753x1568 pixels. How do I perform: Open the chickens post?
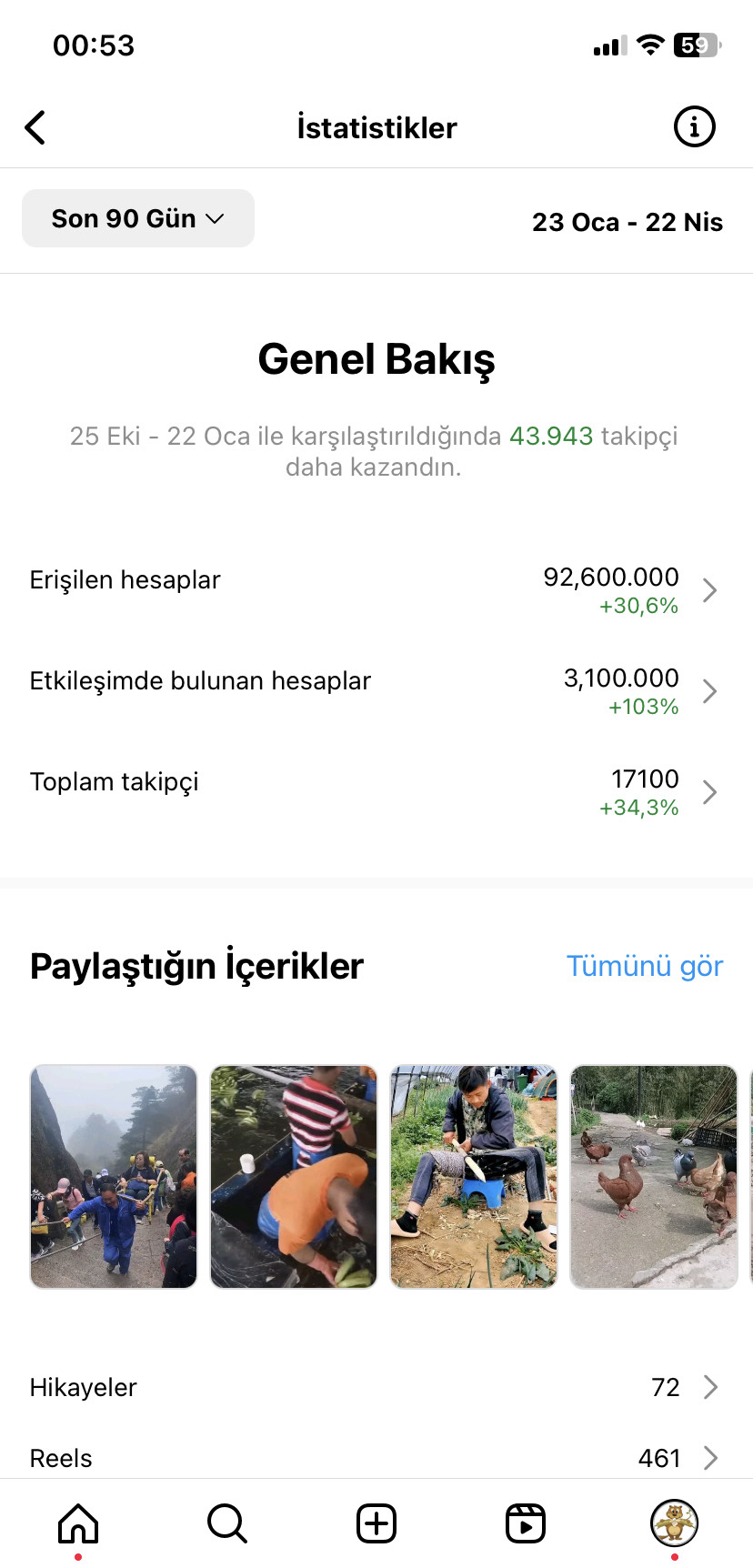tap(654, 1177)
